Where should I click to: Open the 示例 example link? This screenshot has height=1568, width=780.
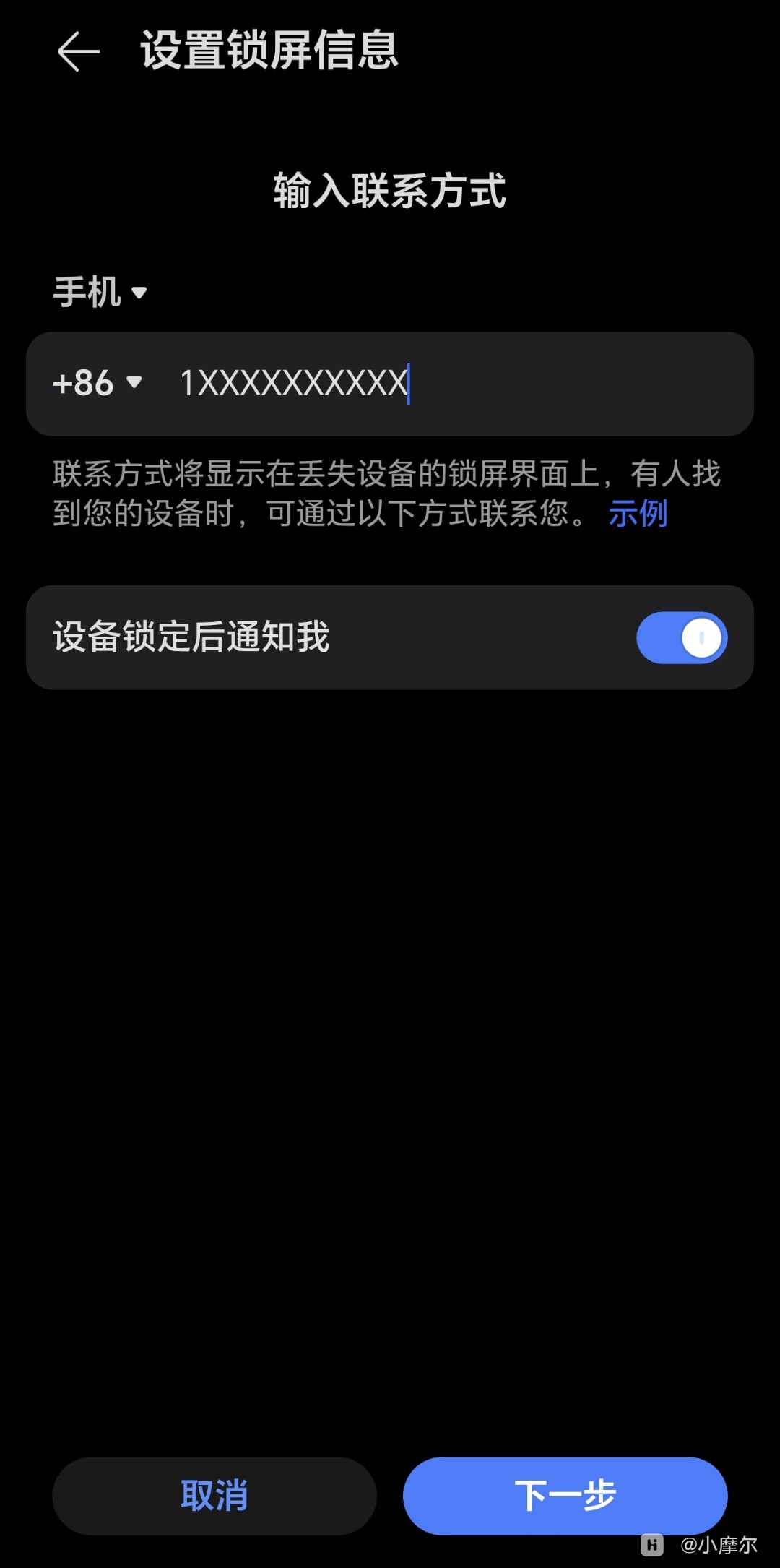click(x=638, y=514)
